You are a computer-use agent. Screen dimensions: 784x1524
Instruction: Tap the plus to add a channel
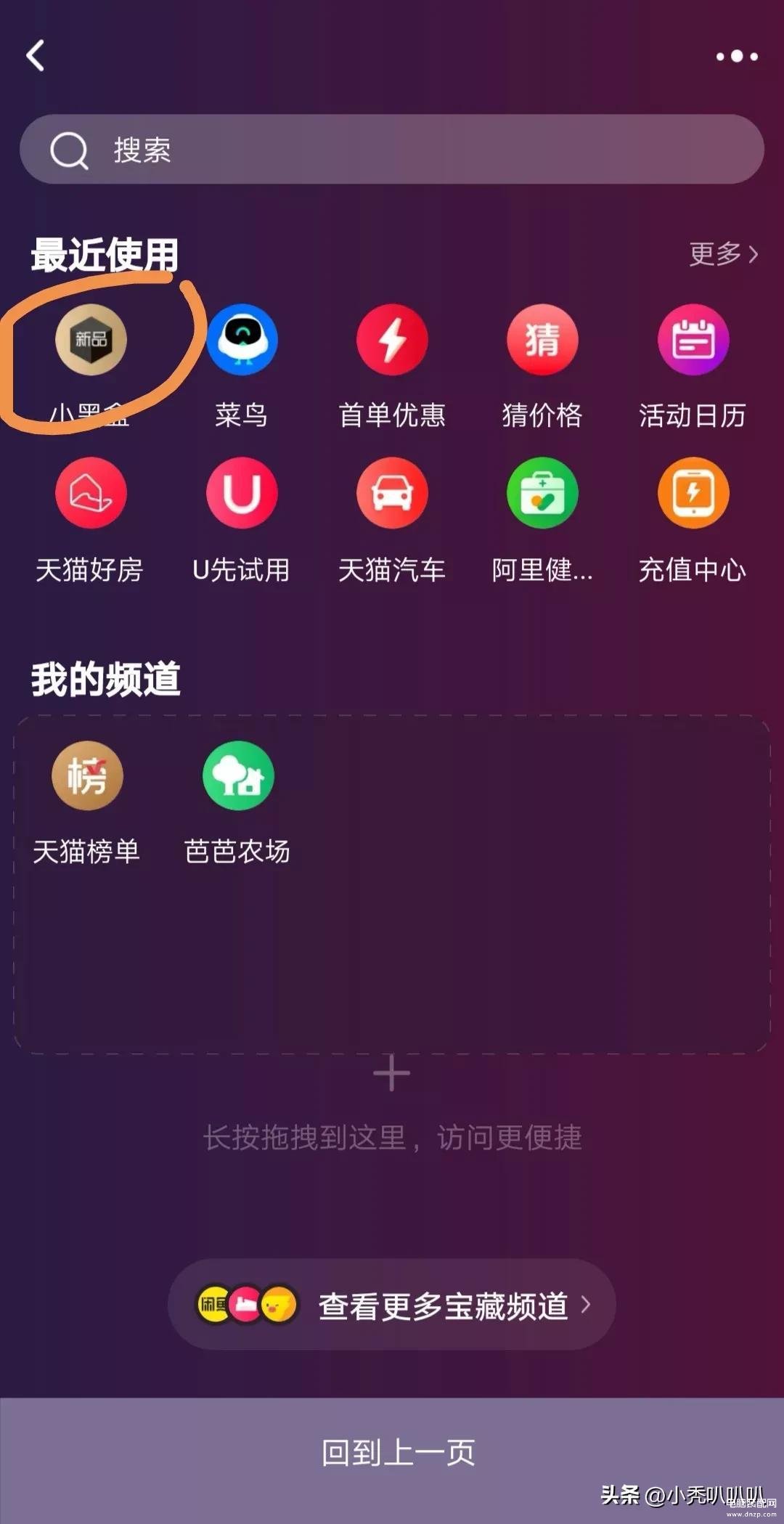(391, 1073)
